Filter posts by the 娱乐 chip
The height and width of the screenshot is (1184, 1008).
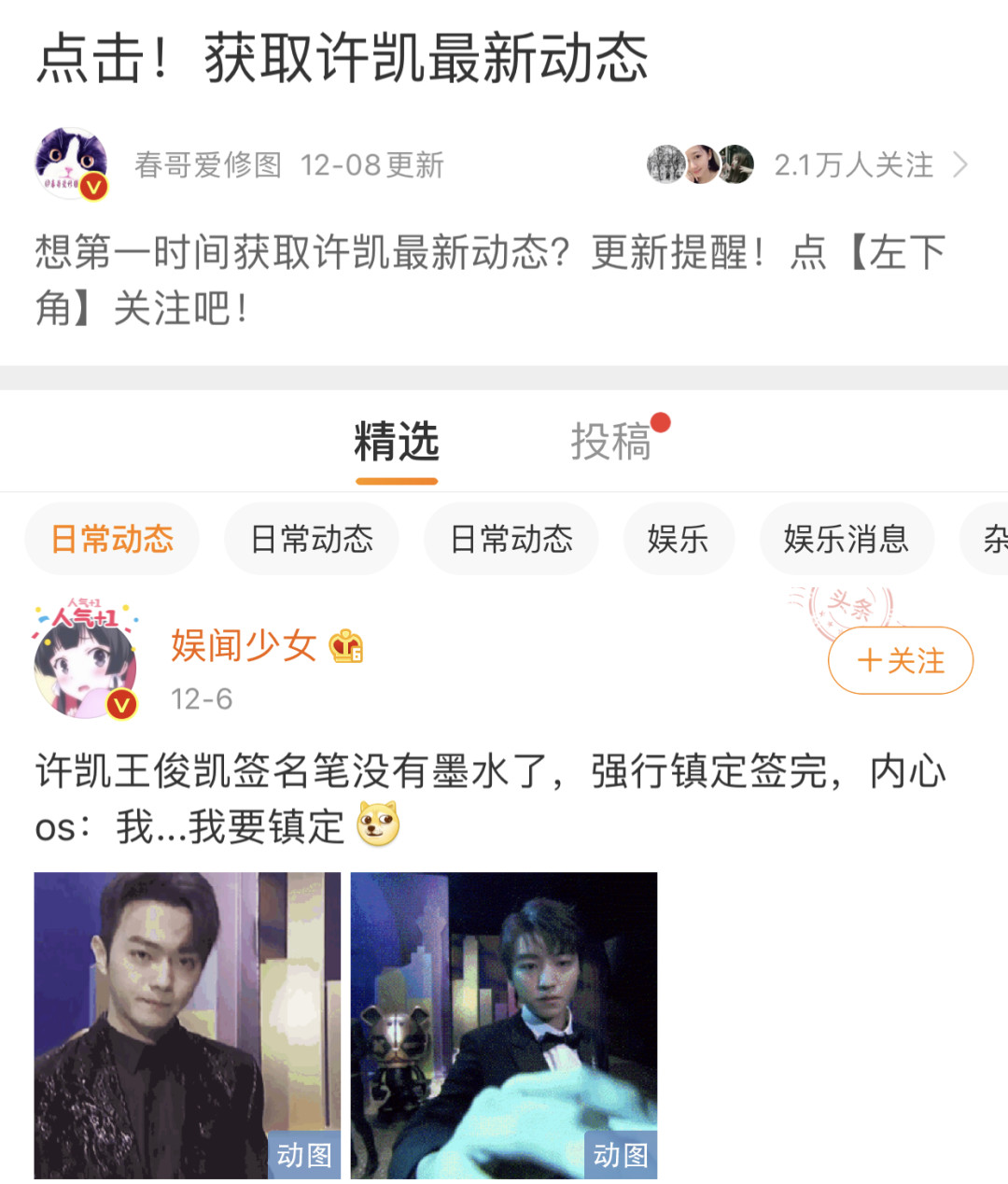point(679,539)
